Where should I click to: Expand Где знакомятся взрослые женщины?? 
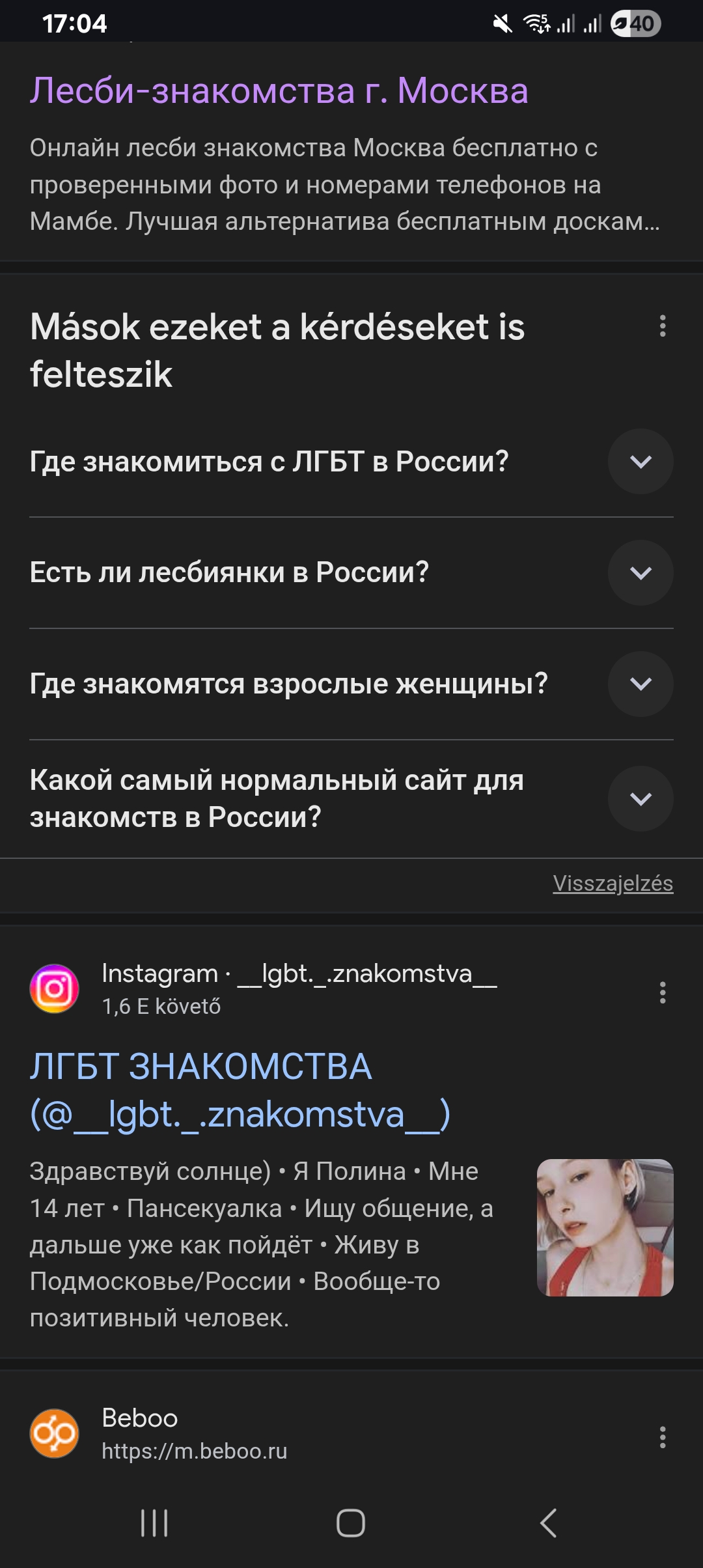click(641, 684)
